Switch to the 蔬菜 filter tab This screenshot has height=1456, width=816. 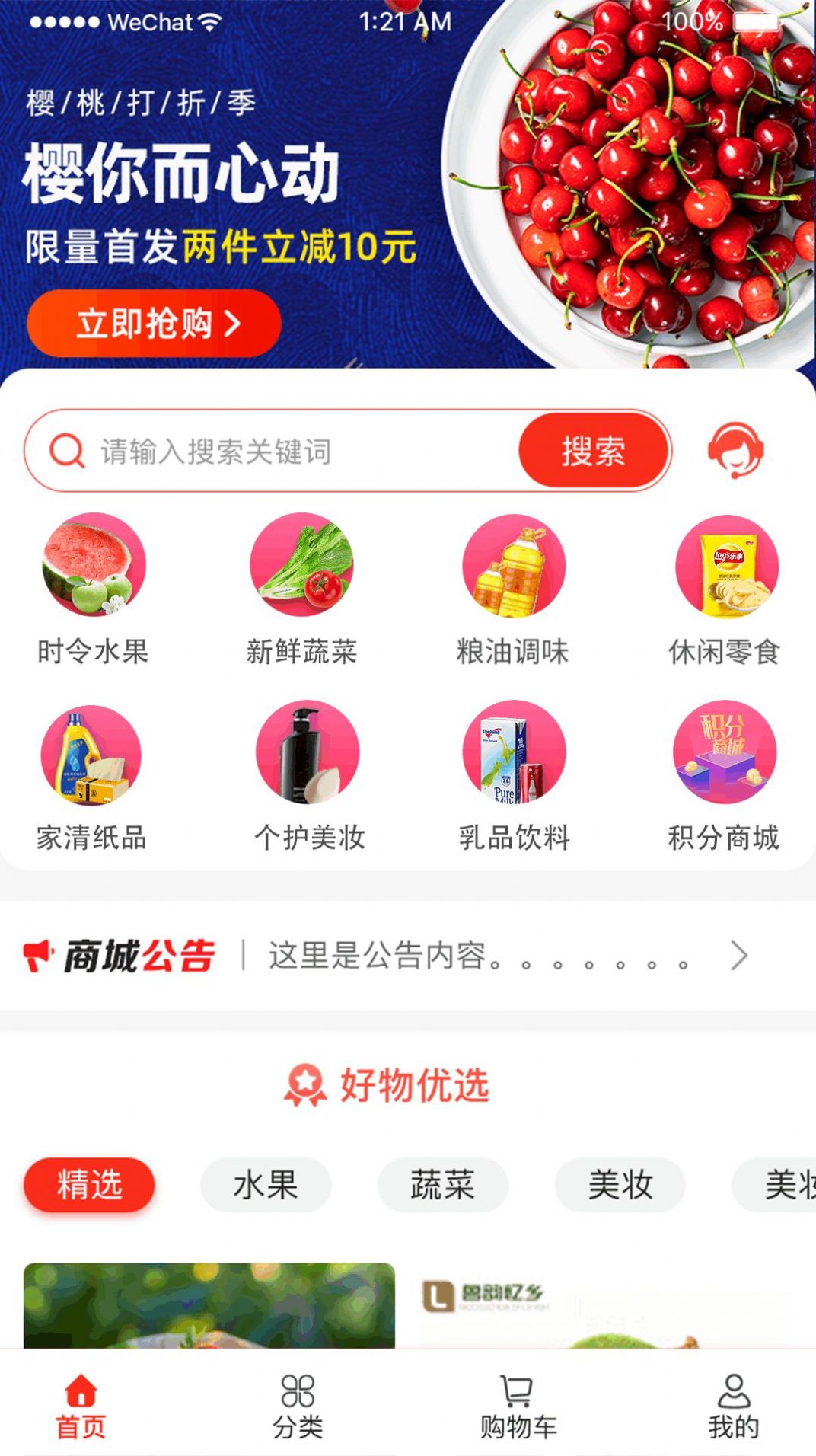point(443,1185)
